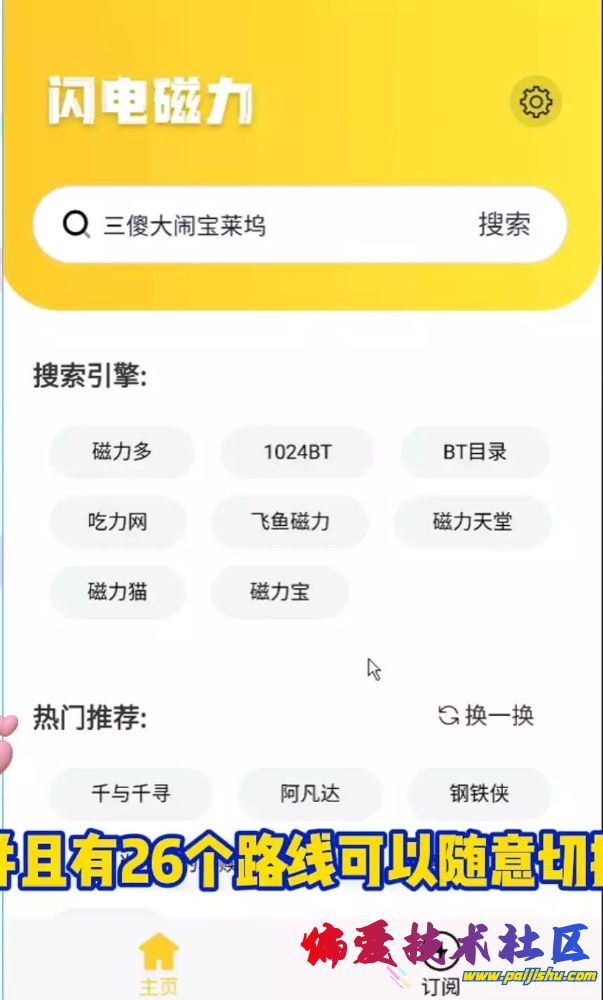The width and height of the screenshot is (603, 1000).
Task: Switch to the 主页 tab
Action: pos(158,965)
